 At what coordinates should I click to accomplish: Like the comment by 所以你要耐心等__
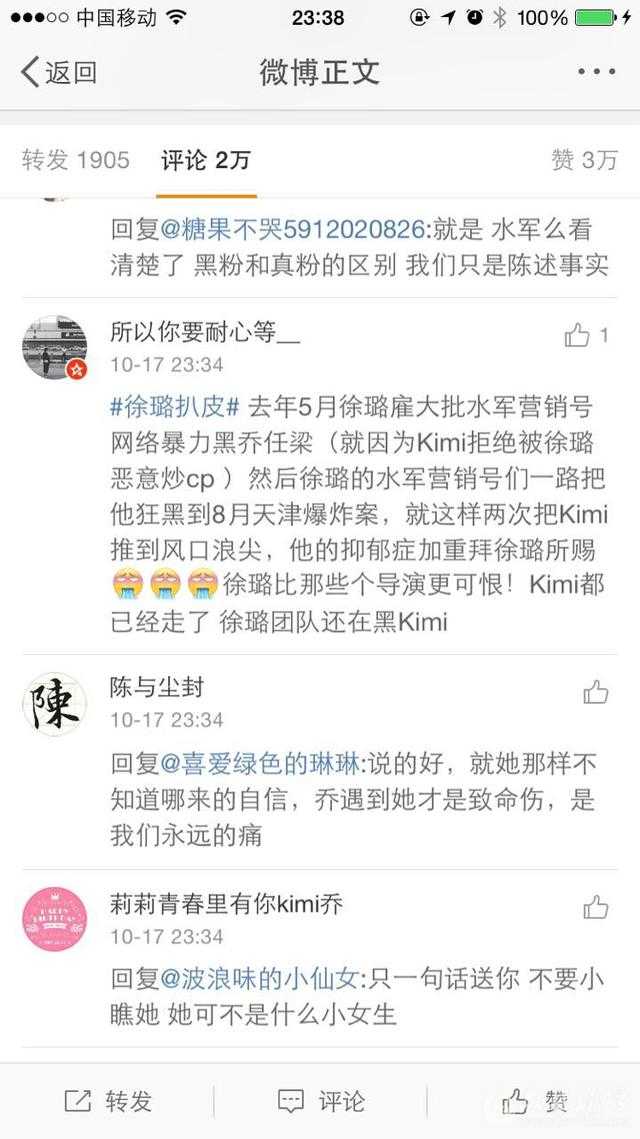[x=586, y=336]
